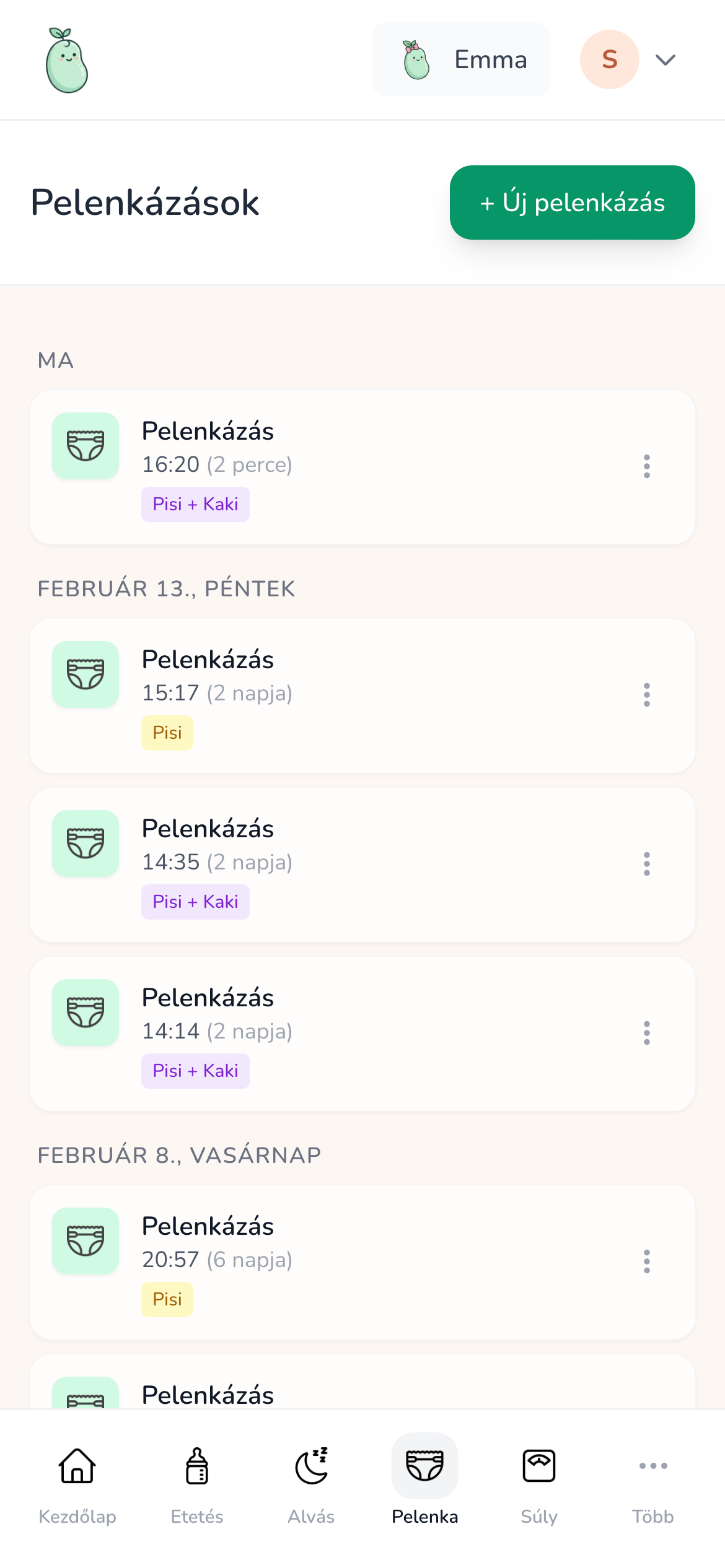
Task: Select the Pelenka diaper icon
Action: coord(424,1465)
